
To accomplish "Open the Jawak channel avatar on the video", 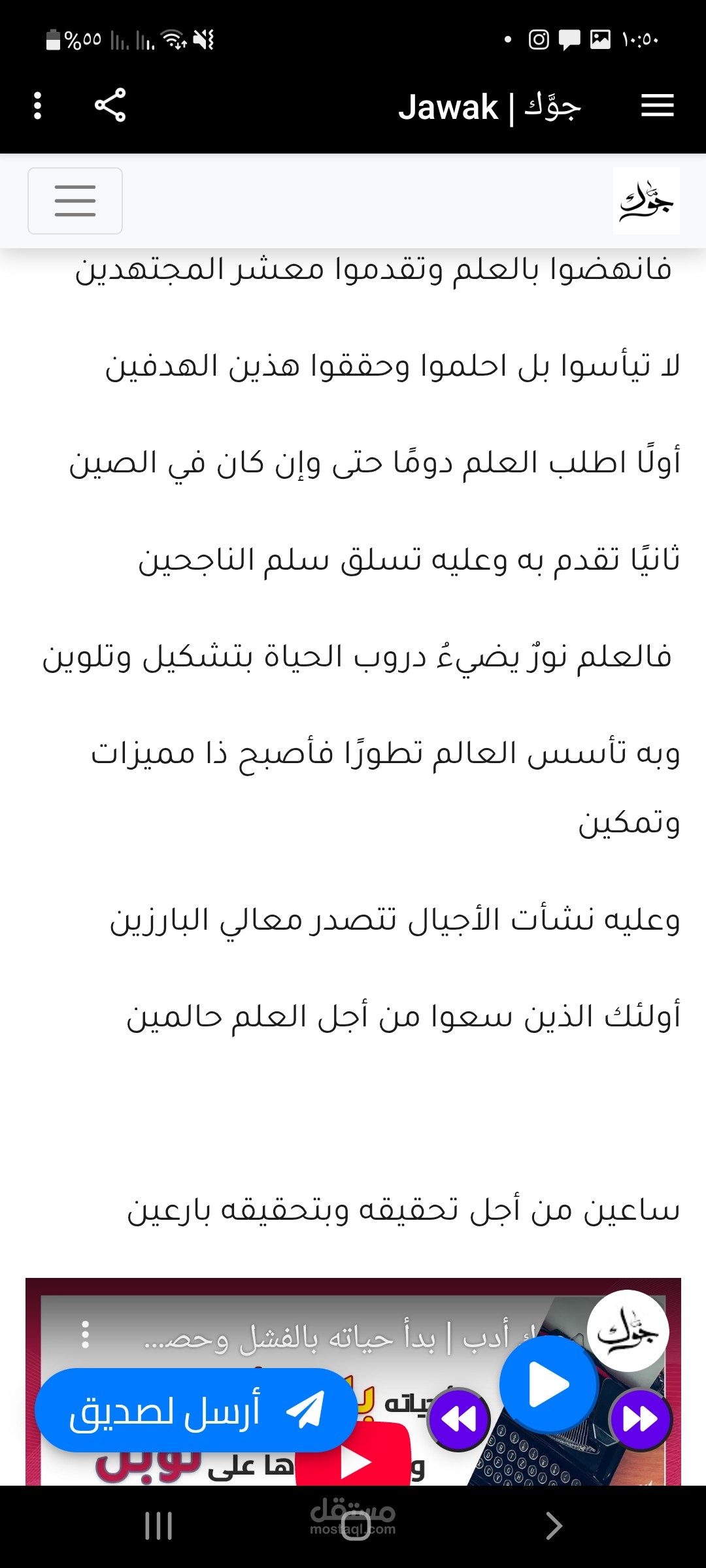I will (x=628, y=1331).
